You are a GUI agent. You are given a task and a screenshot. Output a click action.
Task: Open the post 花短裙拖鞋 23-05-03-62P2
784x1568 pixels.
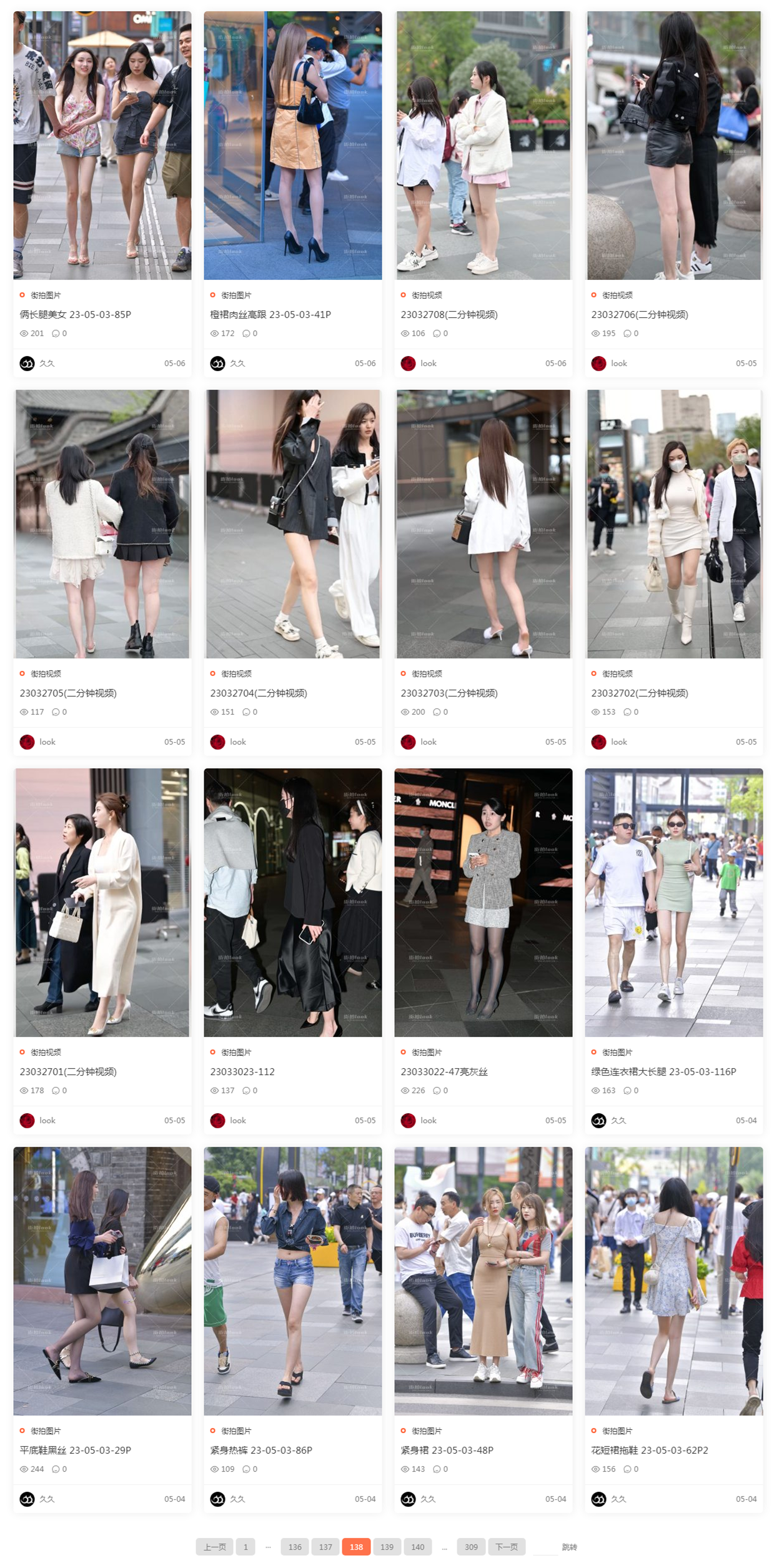650,1450
